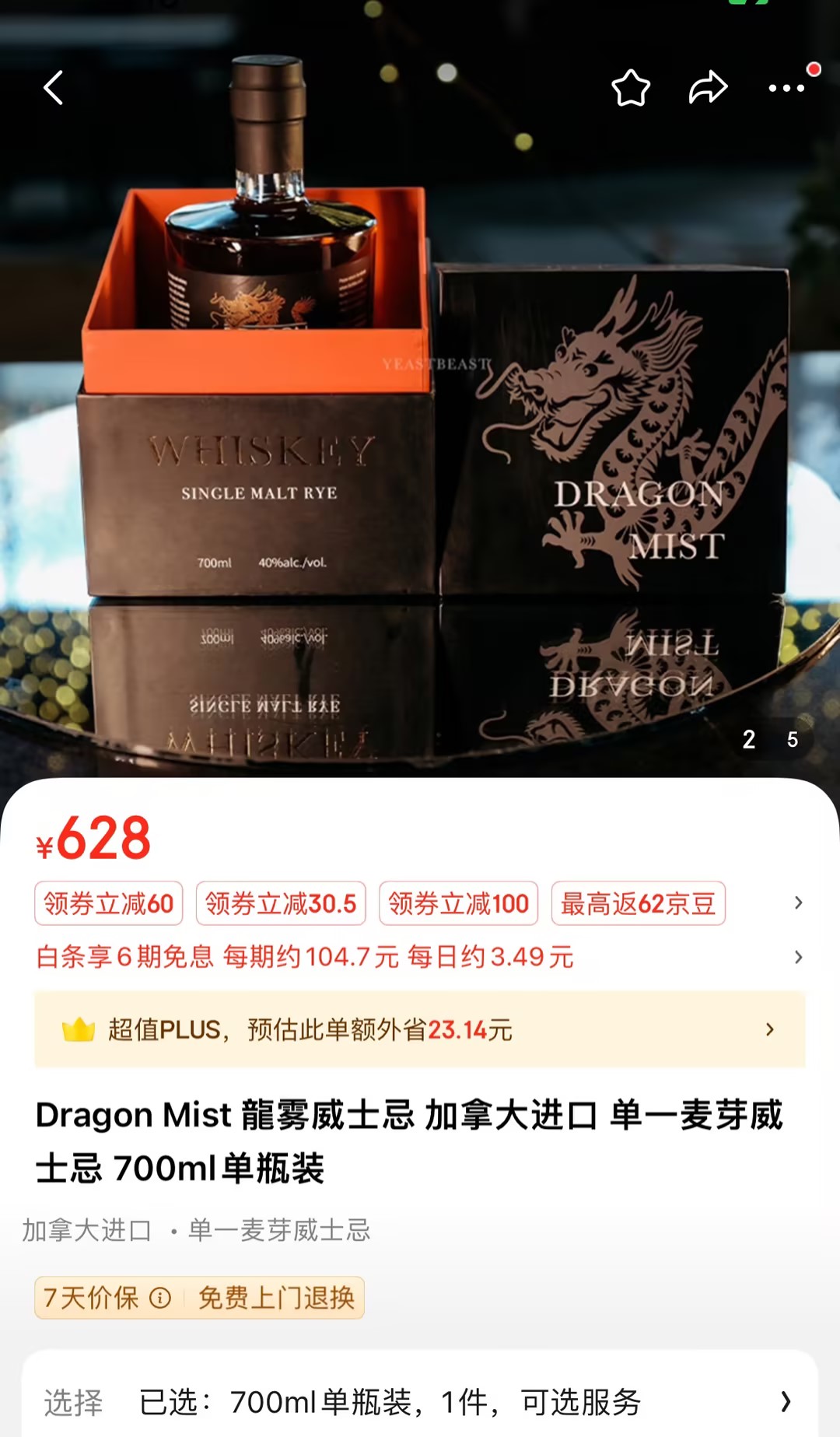Viewport: 840px width, 1437px height.
Task: Open 选择 row for 700ml单瓶装 options
Action: [x=419, y=1402]
